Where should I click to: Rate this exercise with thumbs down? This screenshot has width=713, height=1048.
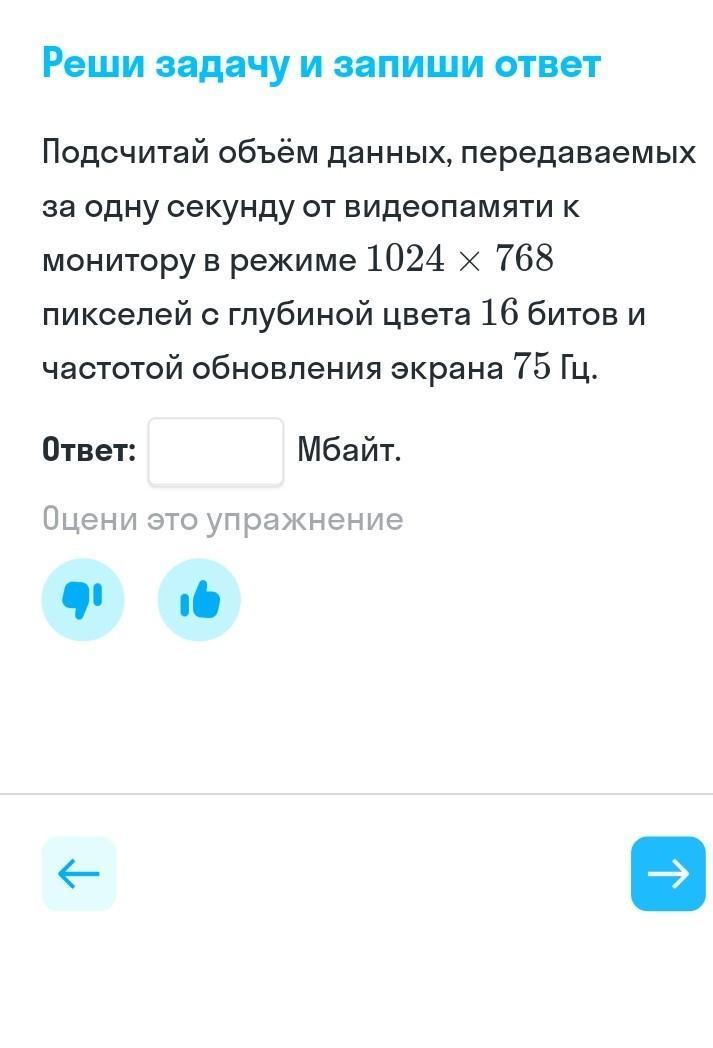click(83, 599)
